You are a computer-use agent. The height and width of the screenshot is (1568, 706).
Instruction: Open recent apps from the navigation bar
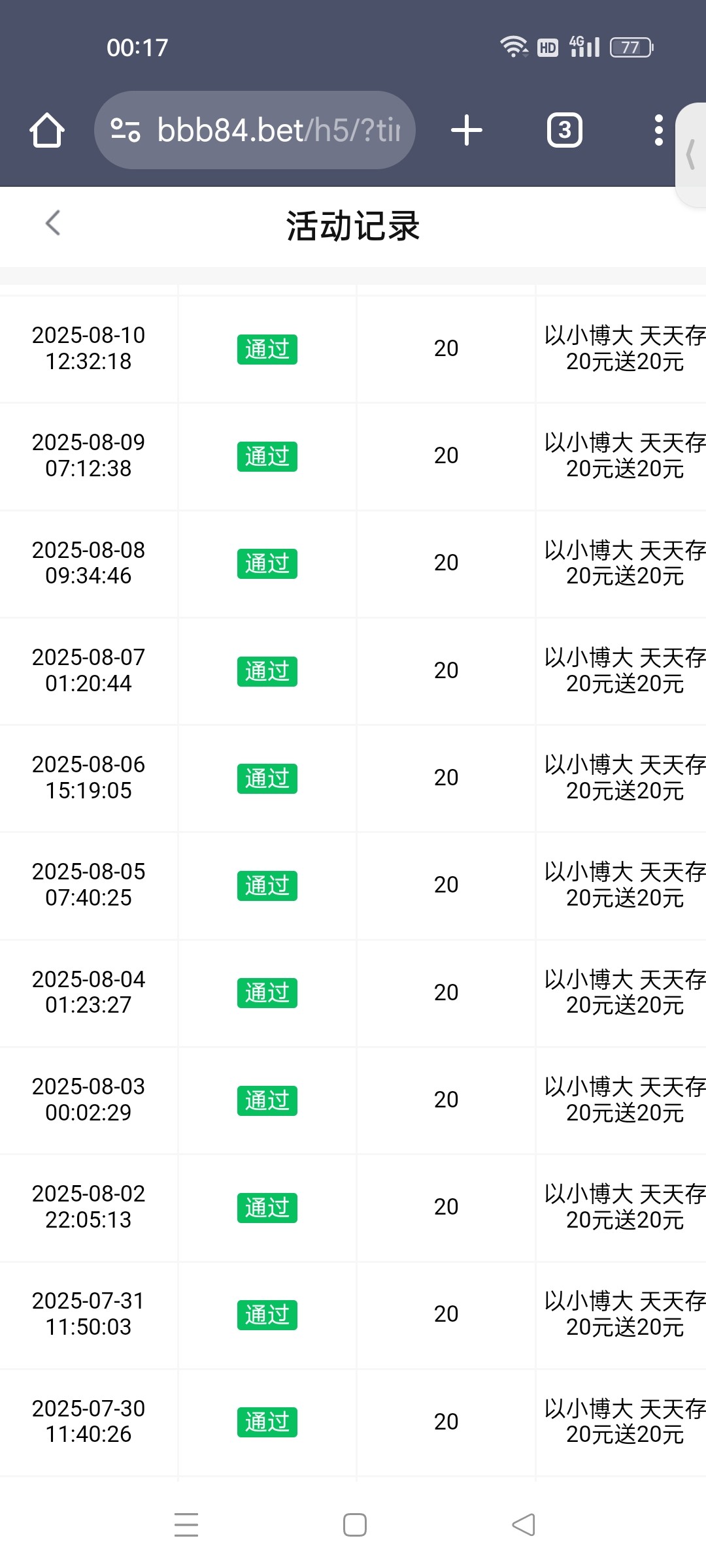point(186,1525)
